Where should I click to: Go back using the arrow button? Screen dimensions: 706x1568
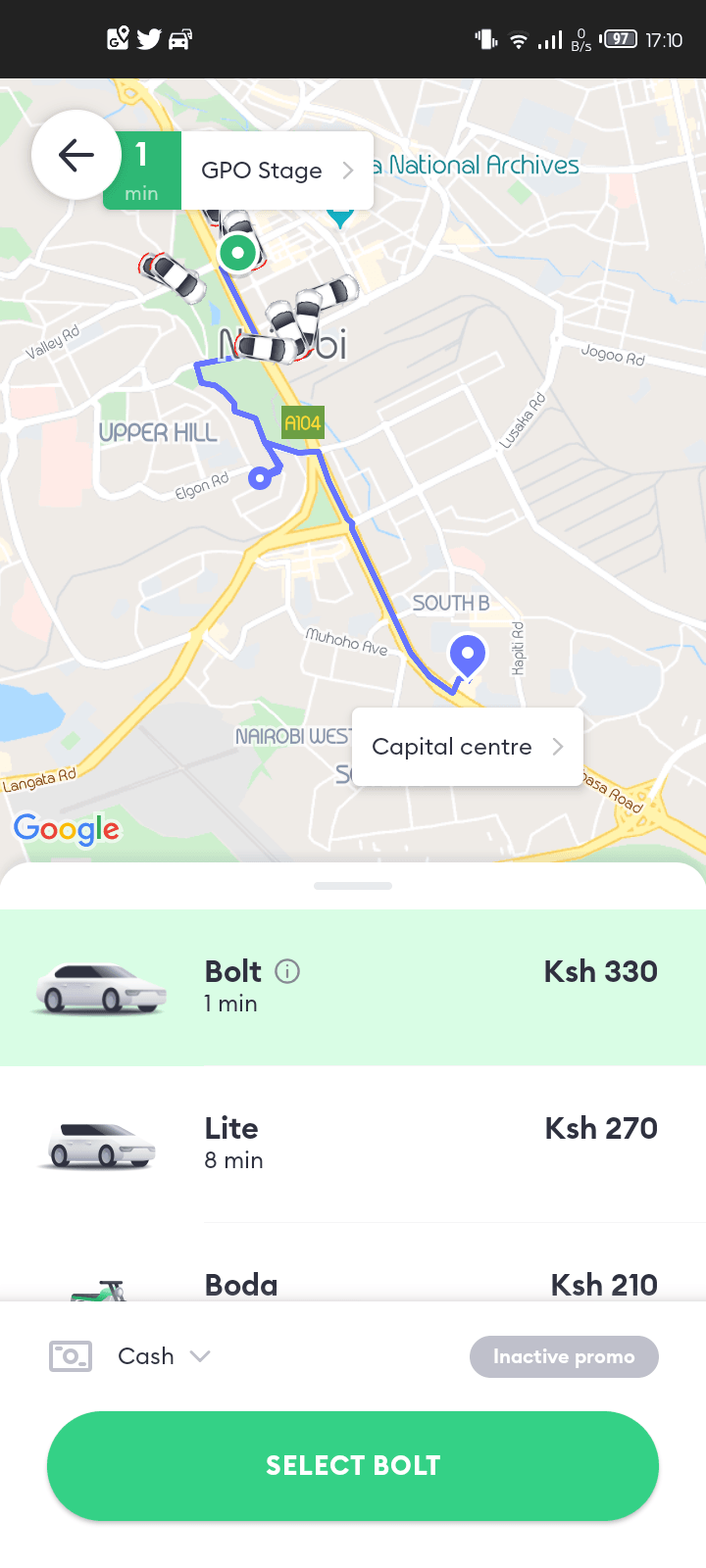(76, 155)
